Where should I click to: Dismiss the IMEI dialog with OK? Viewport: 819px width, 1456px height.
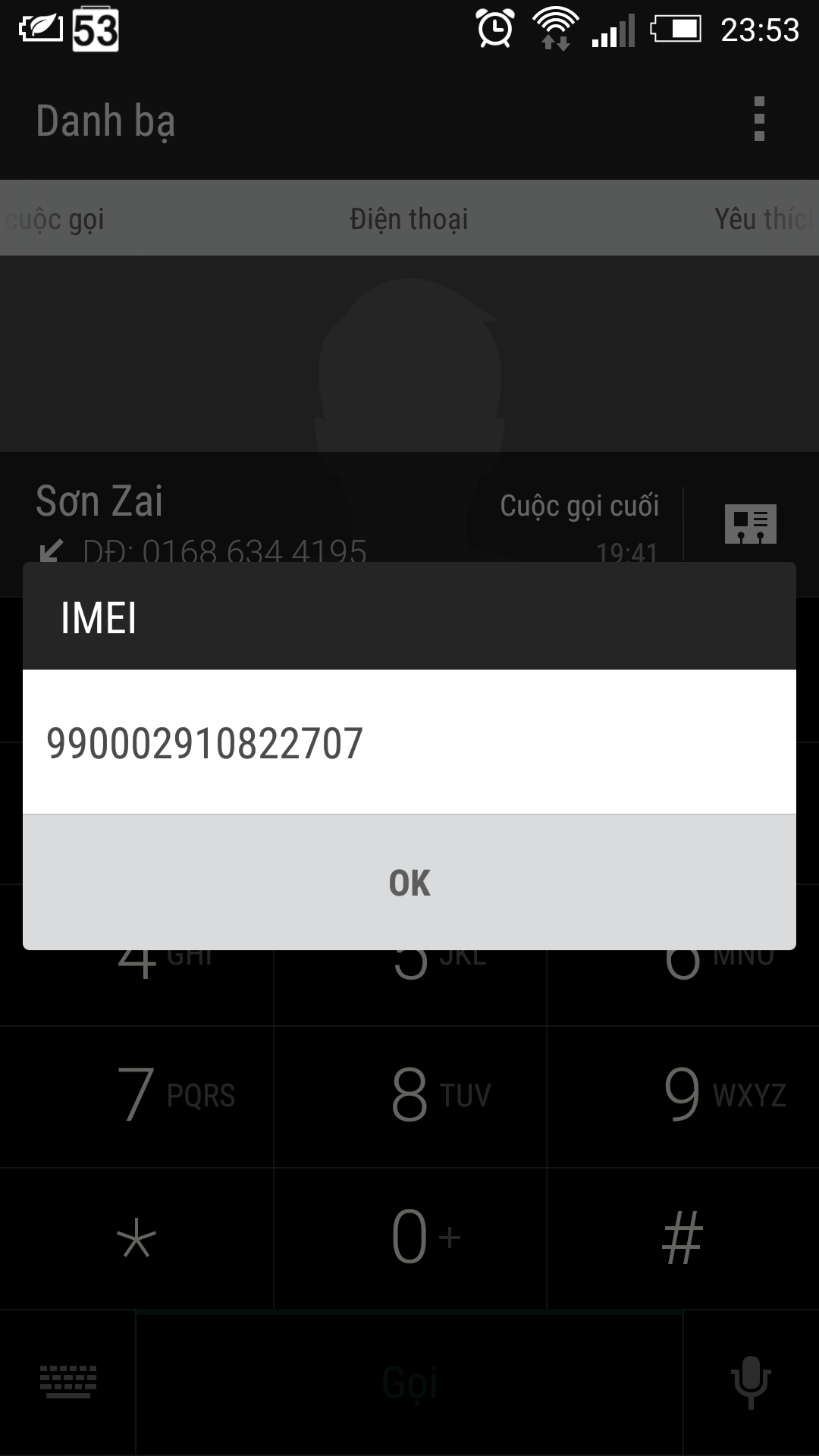(x=409, y=883)
